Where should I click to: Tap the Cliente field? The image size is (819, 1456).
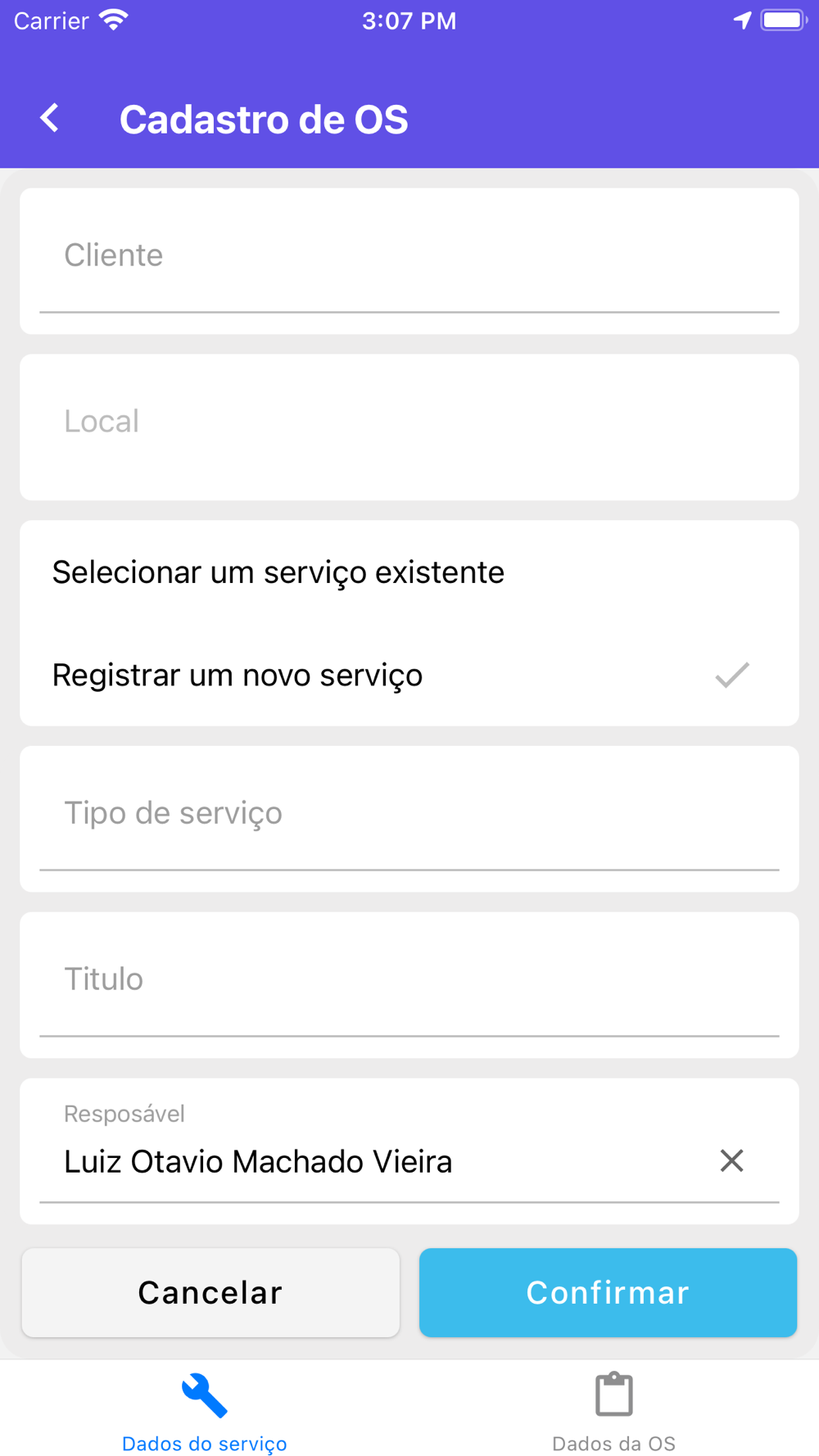pyautogui.click(x=409, y=260)
